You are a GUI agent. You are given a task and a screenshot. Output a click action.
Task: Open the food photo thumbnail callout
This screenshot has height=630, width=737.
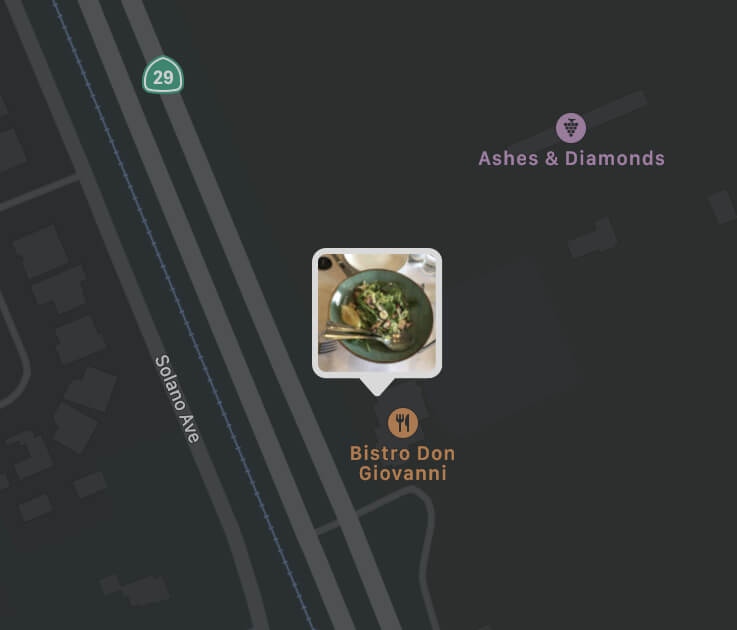[377, 313]
